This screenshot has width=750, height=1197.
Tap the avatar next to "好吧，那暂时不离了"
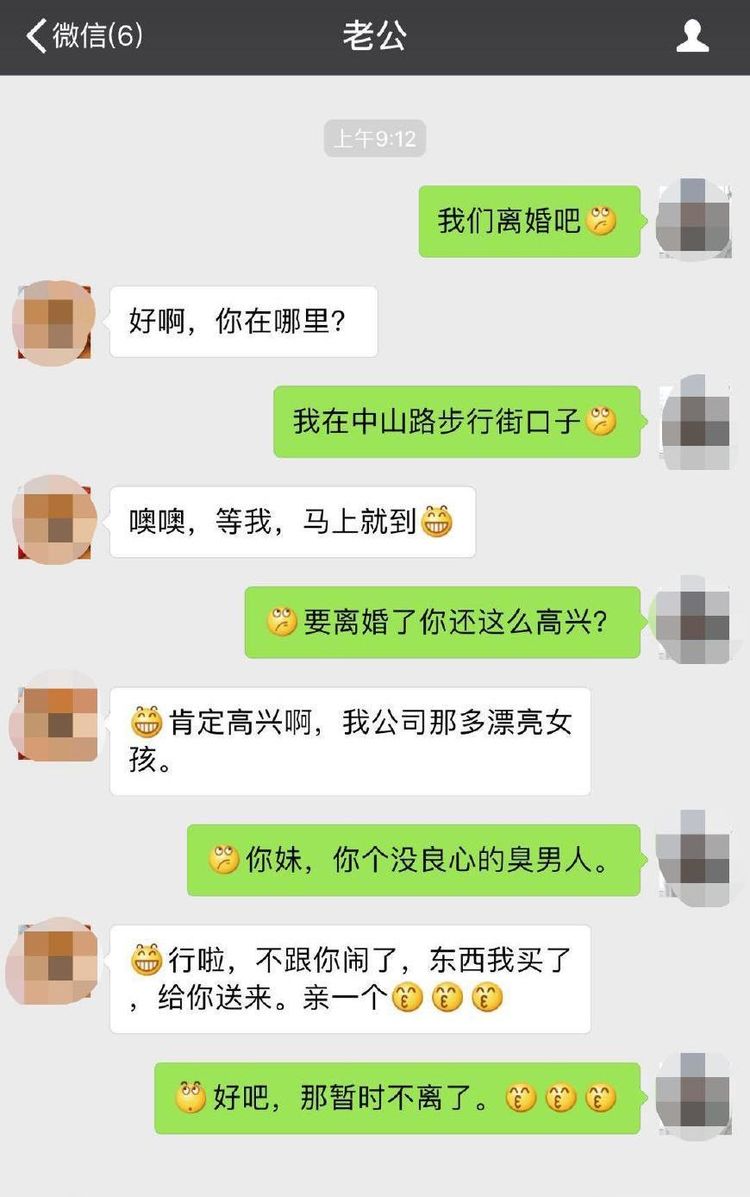tap(693, 1096)
